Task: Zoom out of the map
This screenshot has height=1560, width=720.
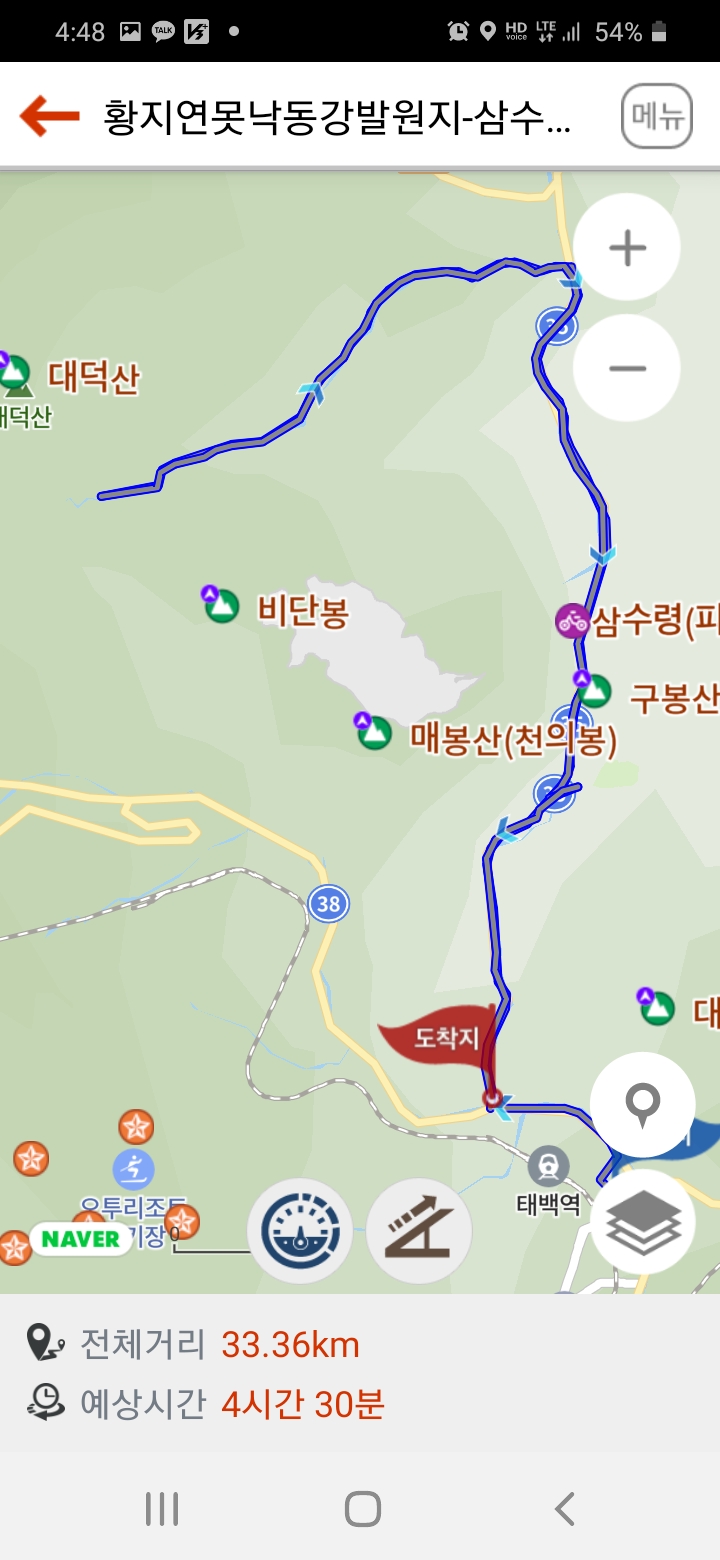Action: click(627, 368)
